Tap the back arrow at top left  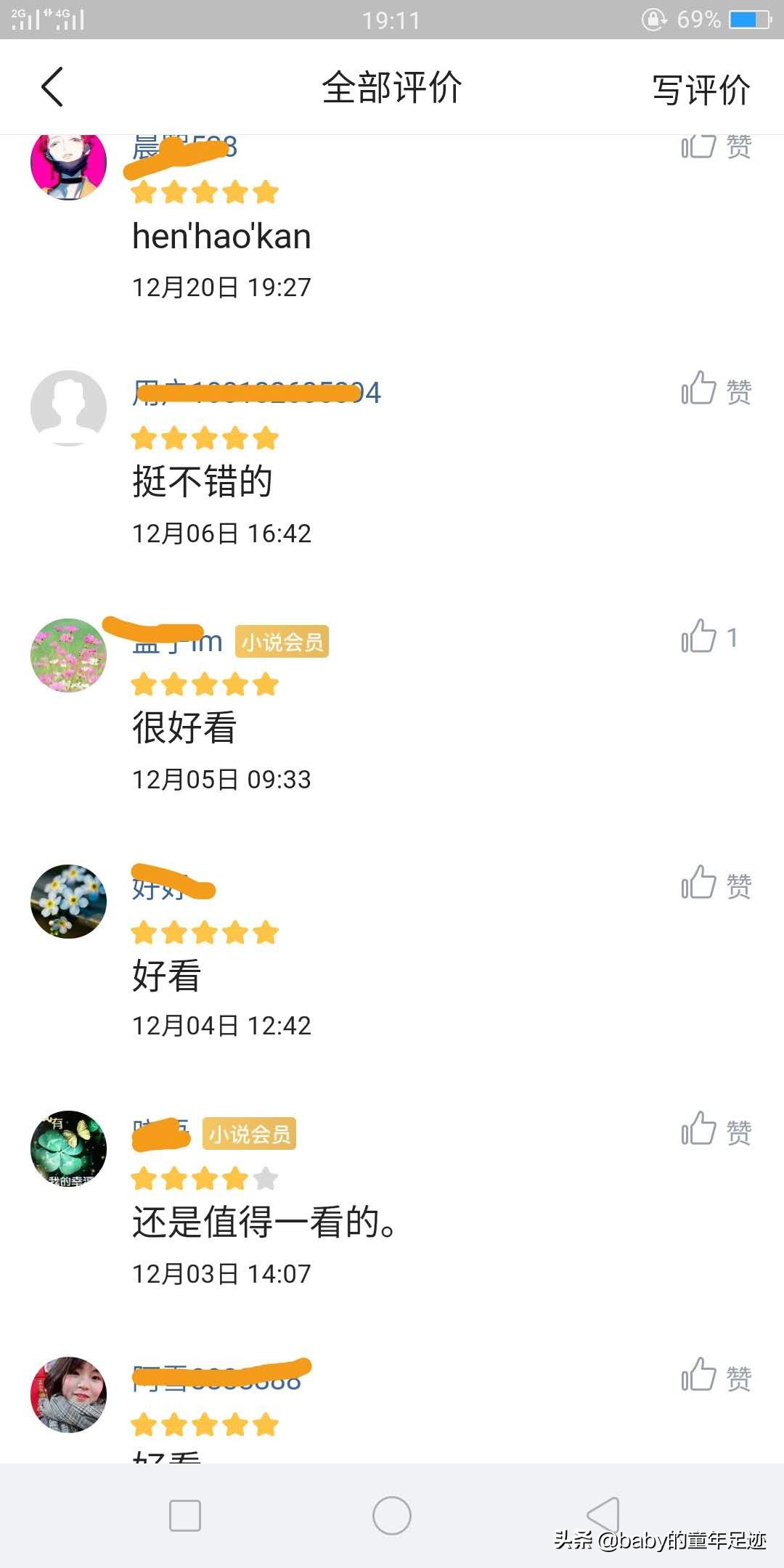point(51,86)
